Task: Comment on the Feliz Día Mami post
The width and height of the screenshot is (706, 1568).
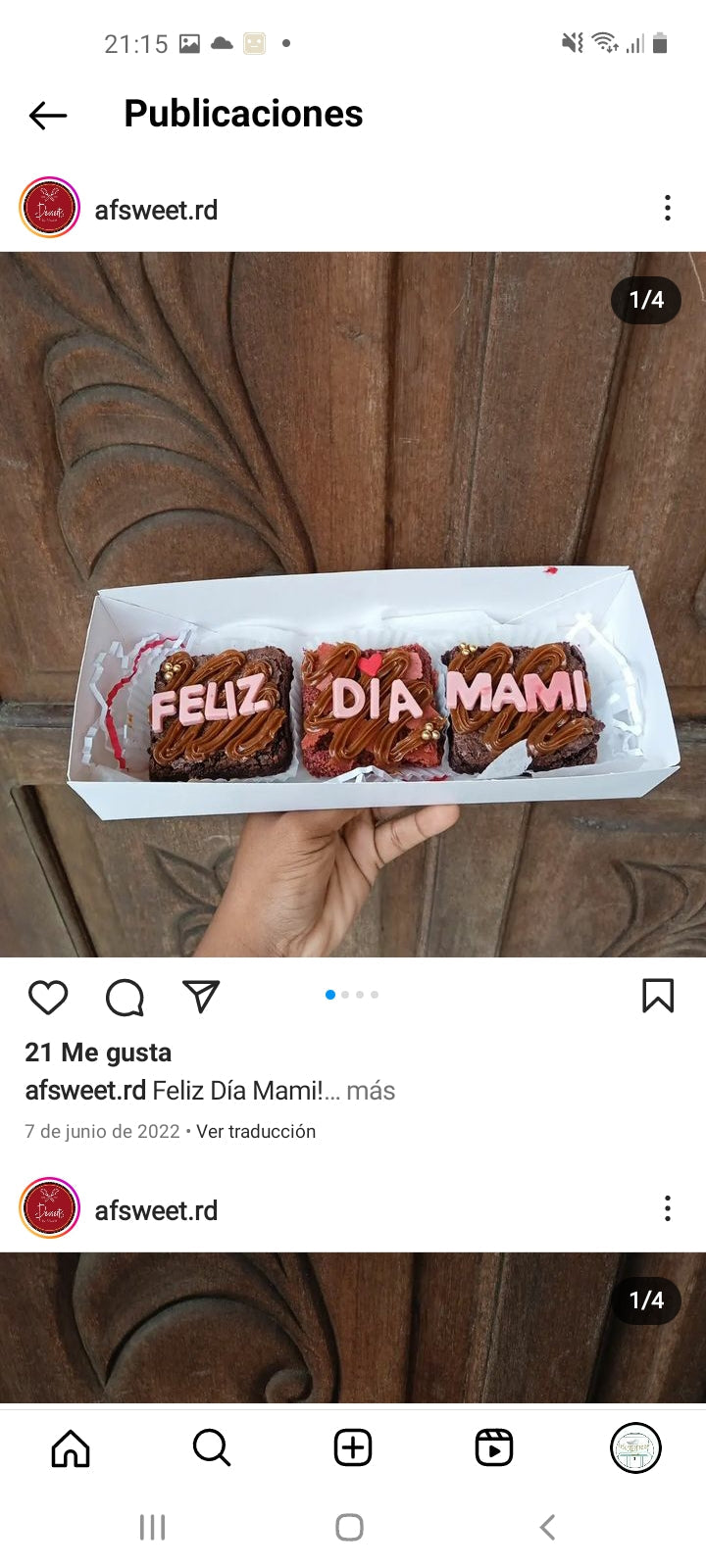Action: click(125, 997)
